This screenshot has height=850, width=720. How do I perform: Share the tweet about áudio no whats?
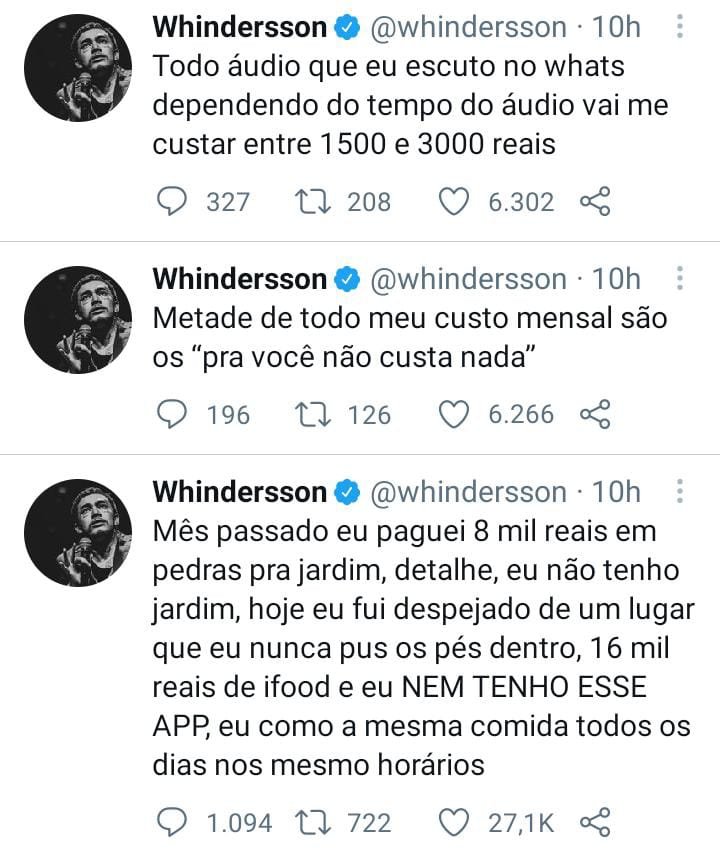click(x=595, y=202)
